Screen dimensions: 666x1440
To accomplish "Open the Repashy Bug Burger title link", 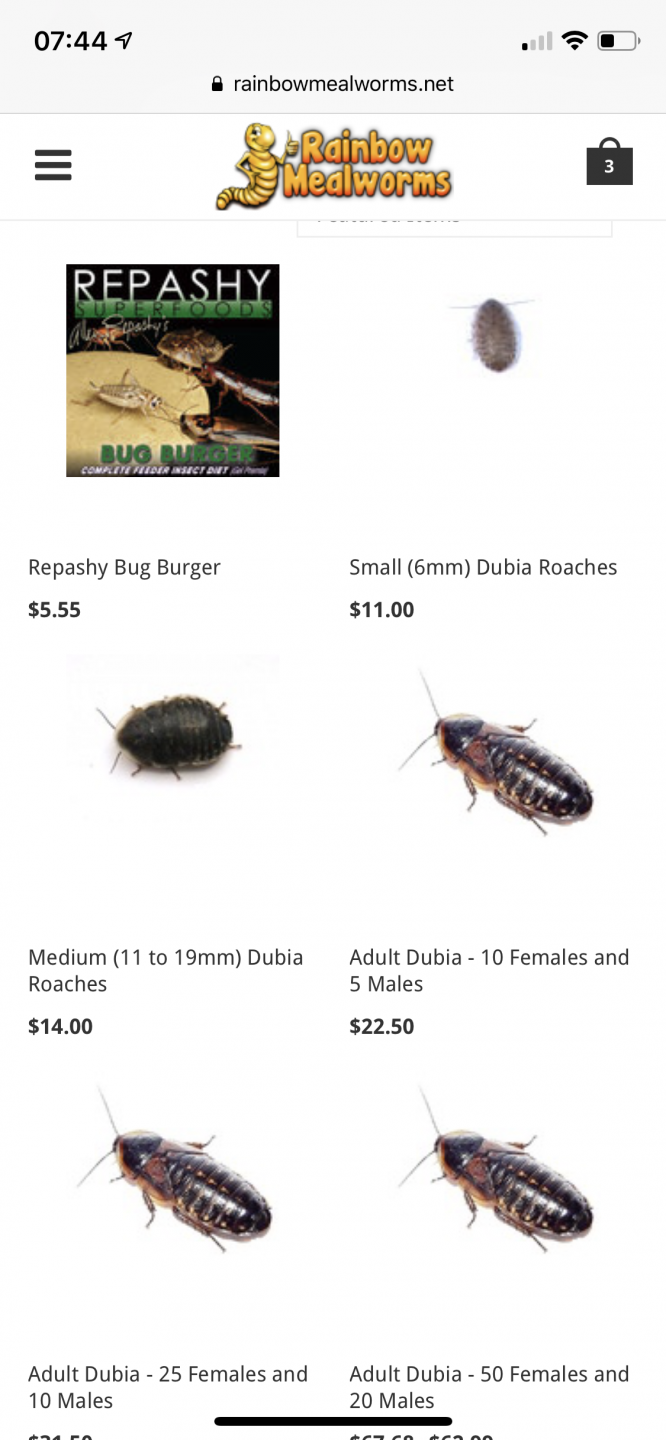I will pyautogui.click(x=124, y=567).
